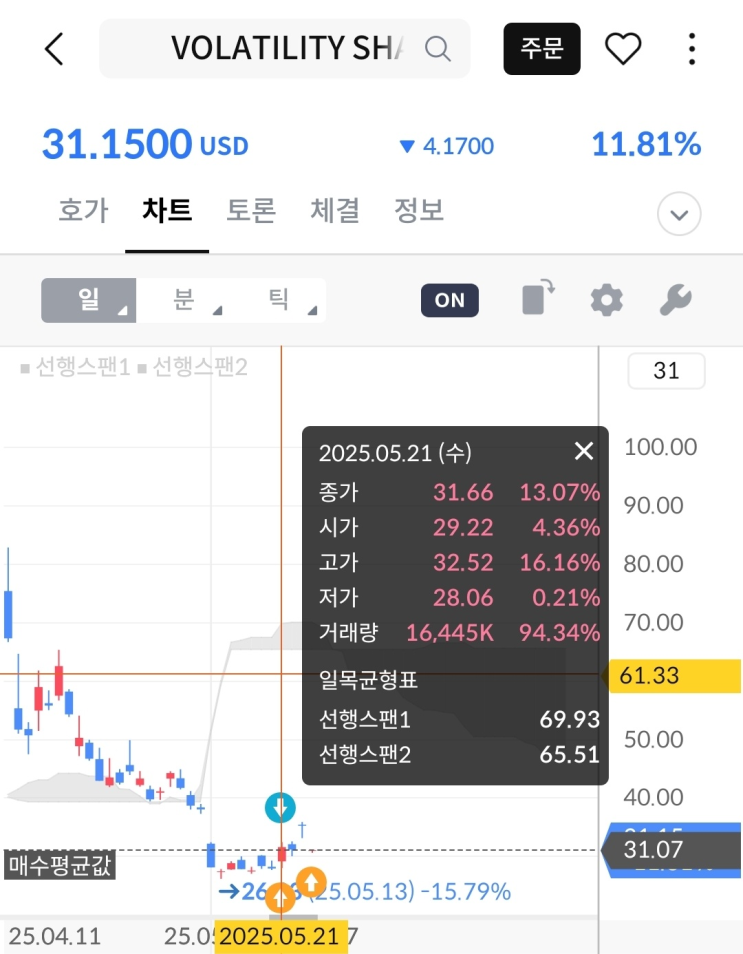Open the chart settings gear icon
This screenshot has width=743, height=954.
point(606,299)
